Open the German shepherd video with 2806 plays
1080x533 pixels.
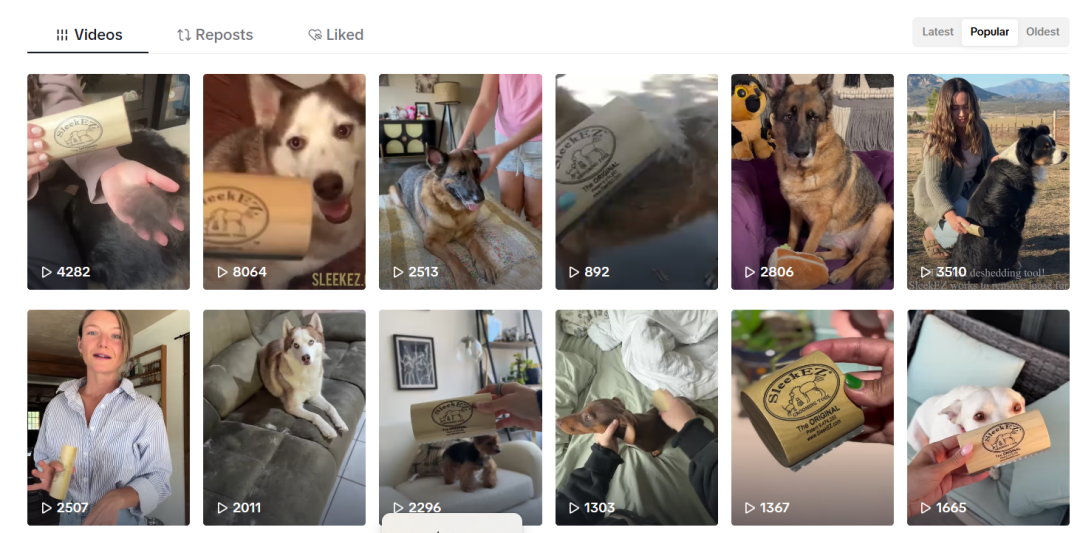click(812, 181)
